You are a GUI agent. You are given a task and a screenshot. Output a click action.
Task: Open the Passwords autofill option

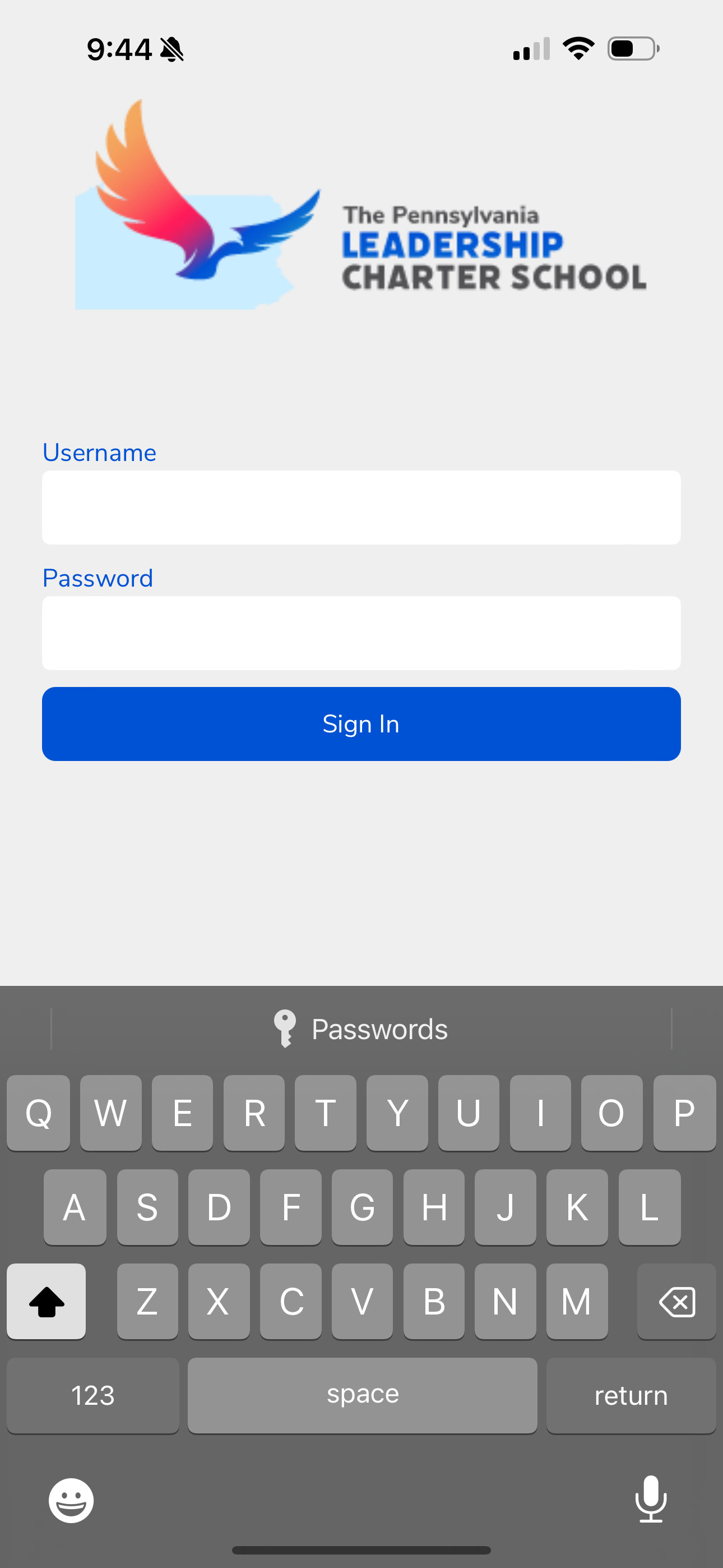(361, 1029)
